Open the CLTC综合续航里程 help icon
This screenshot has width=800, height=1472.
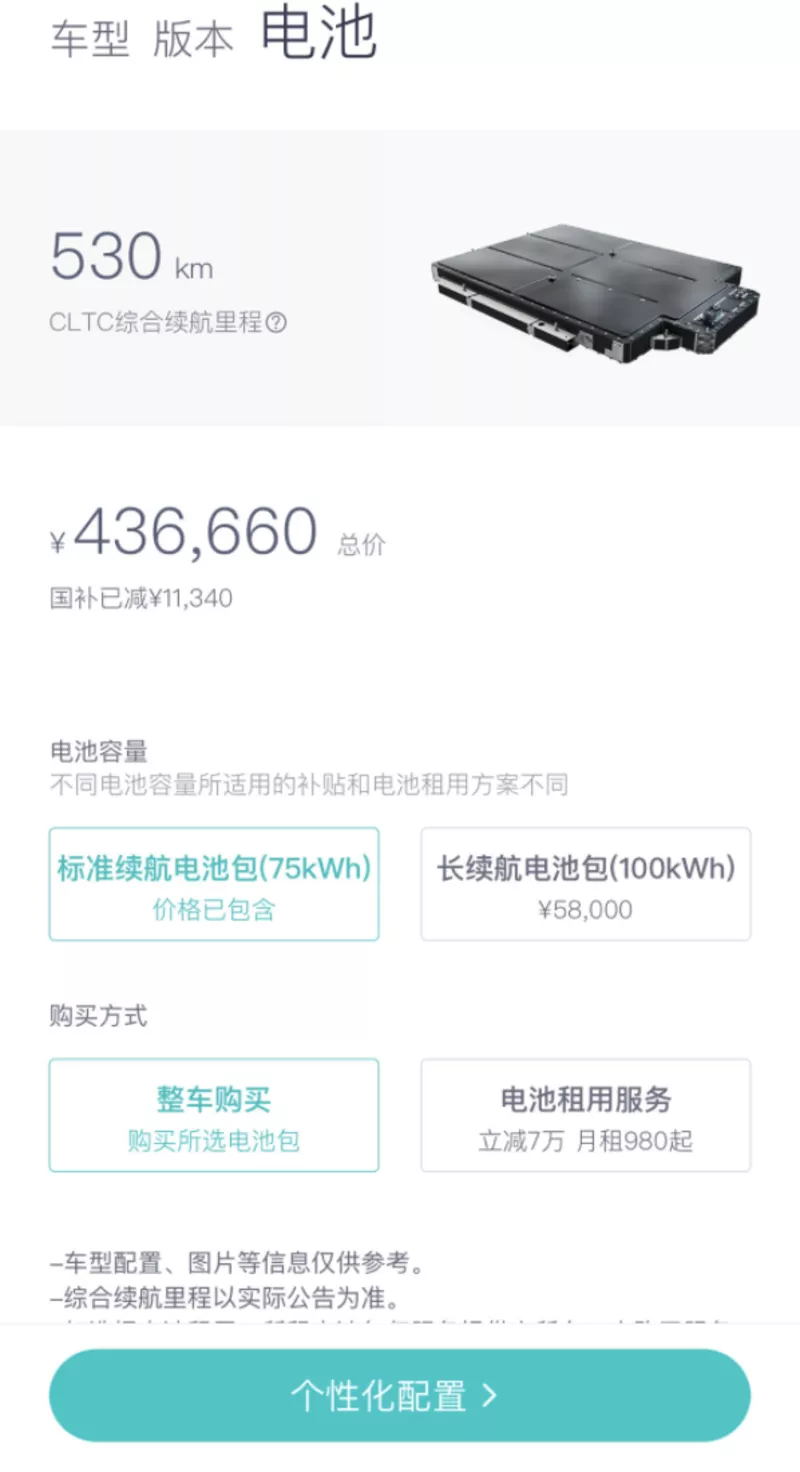[x=277, y=323]
